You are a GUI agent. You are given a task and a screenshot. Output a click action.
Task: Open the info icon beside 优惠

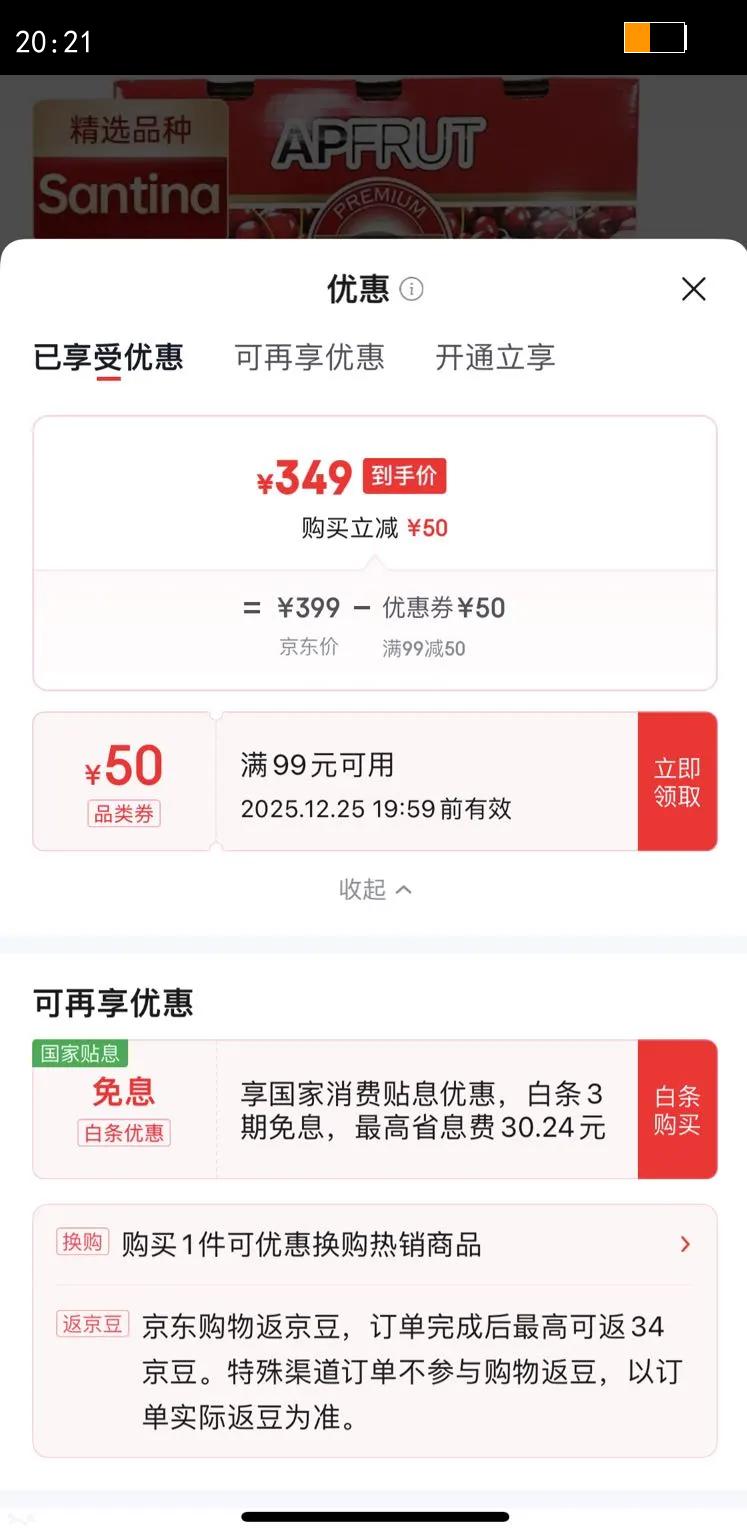411,289
